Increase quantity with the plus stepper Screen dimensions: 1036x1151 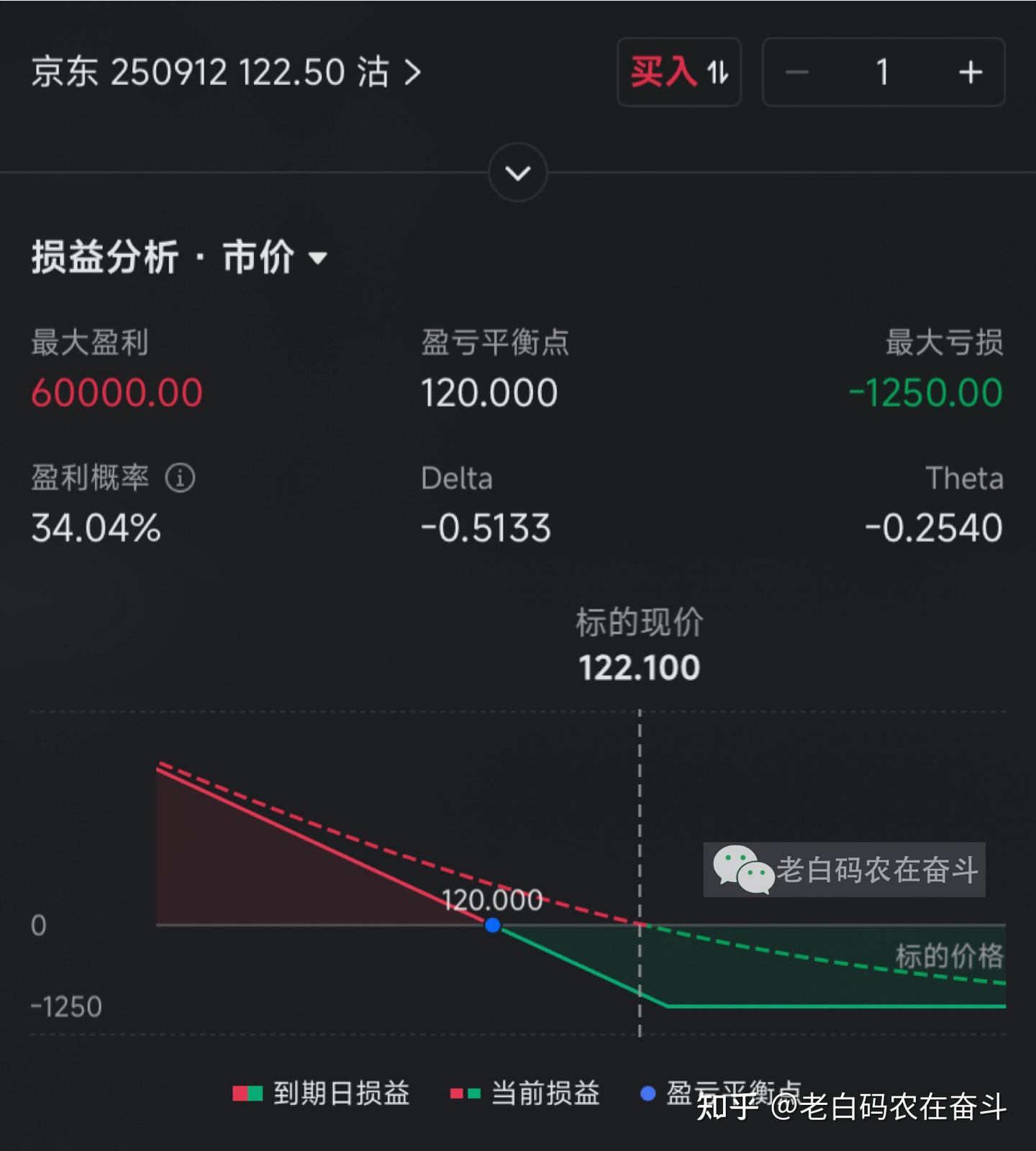click(x=971, y=72)
